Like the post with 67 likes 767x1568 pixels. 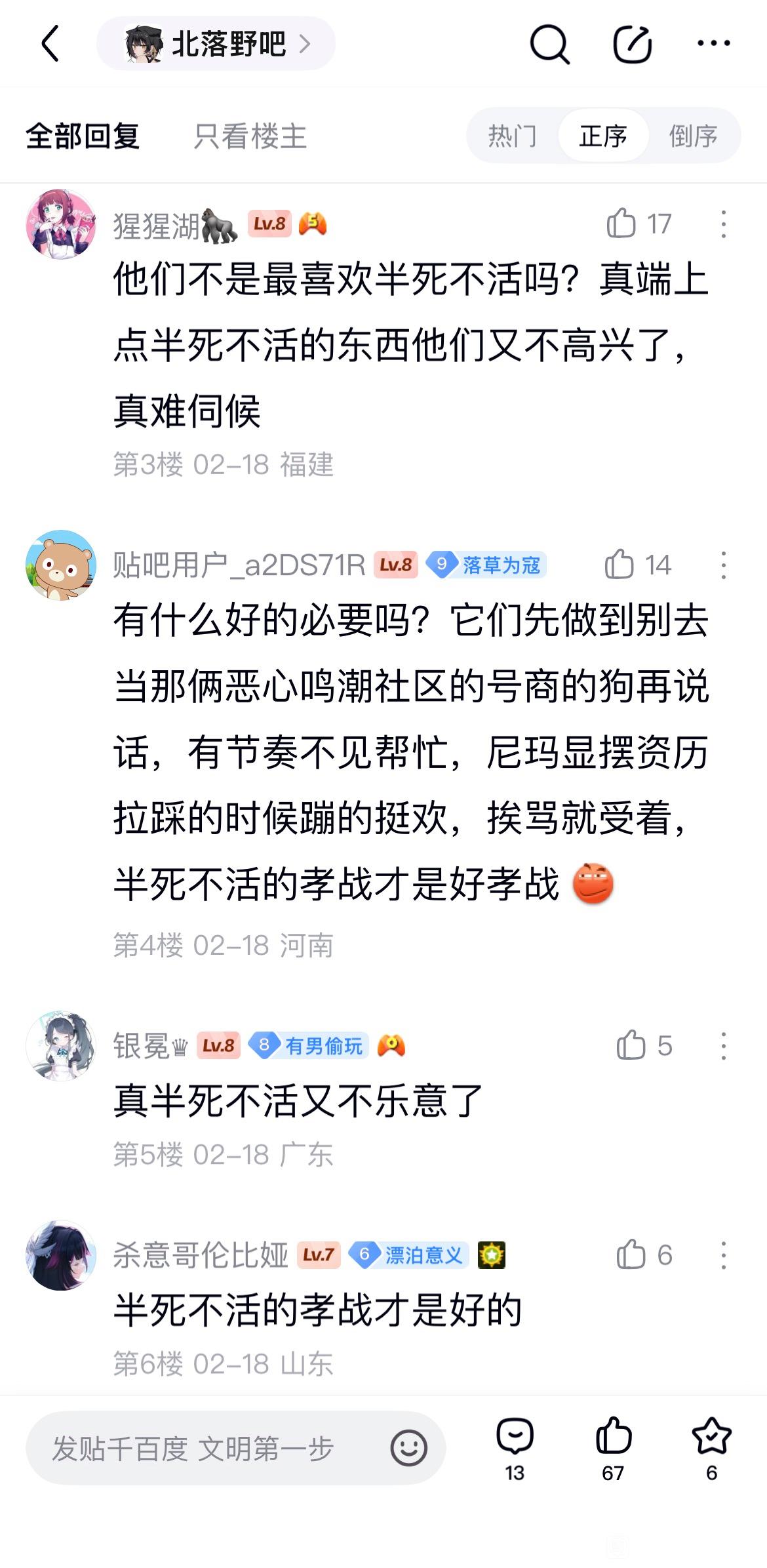pyautogui.click(x=613, y=1448)
